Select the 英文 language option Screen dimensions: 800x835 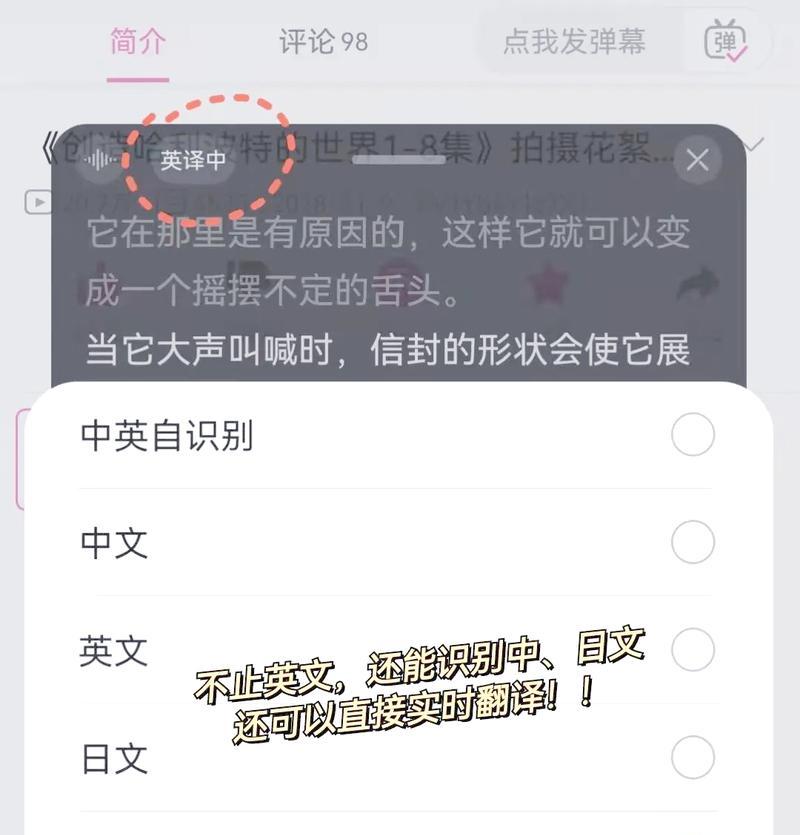click(x=692, y=651)
